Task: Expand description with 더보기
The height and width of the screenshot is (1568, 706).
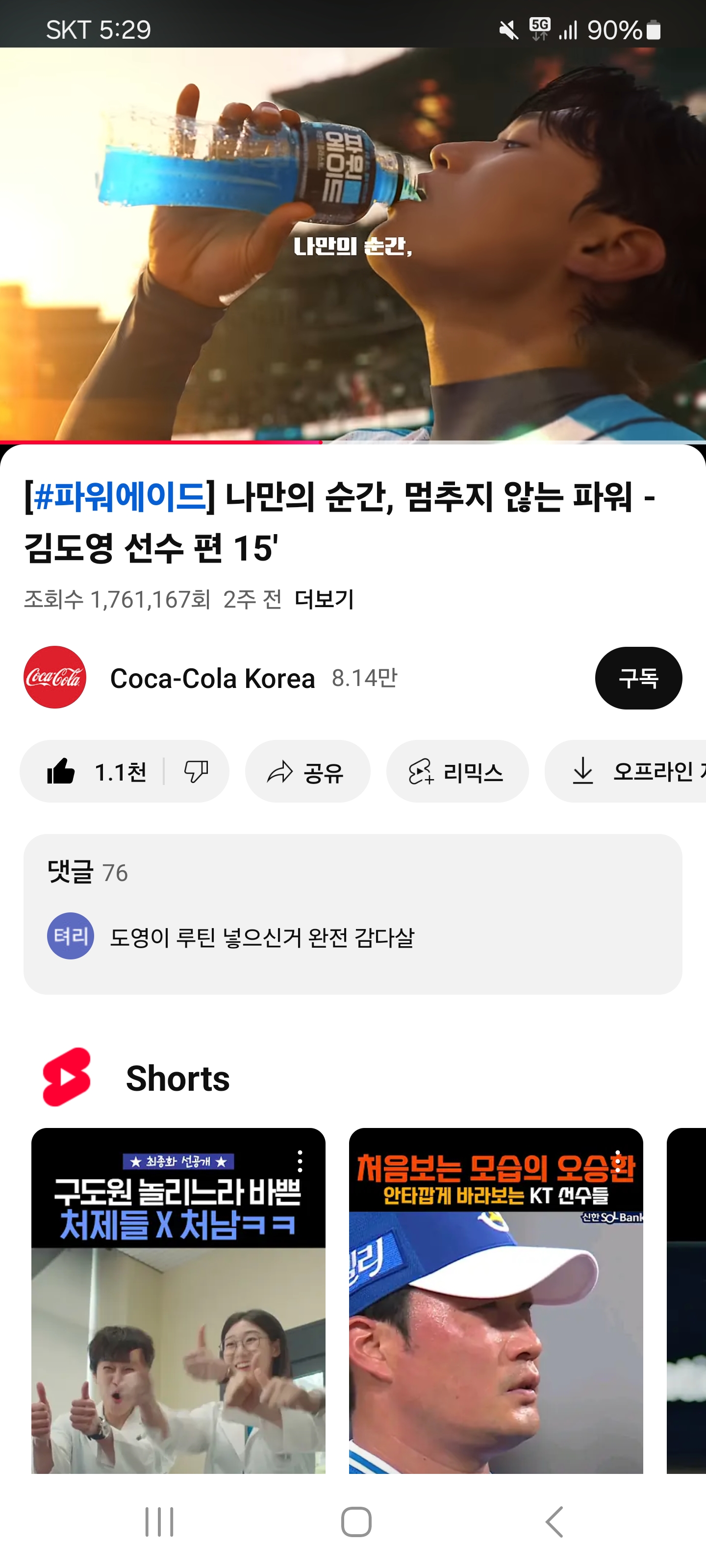Action: [x=324, y=600]
